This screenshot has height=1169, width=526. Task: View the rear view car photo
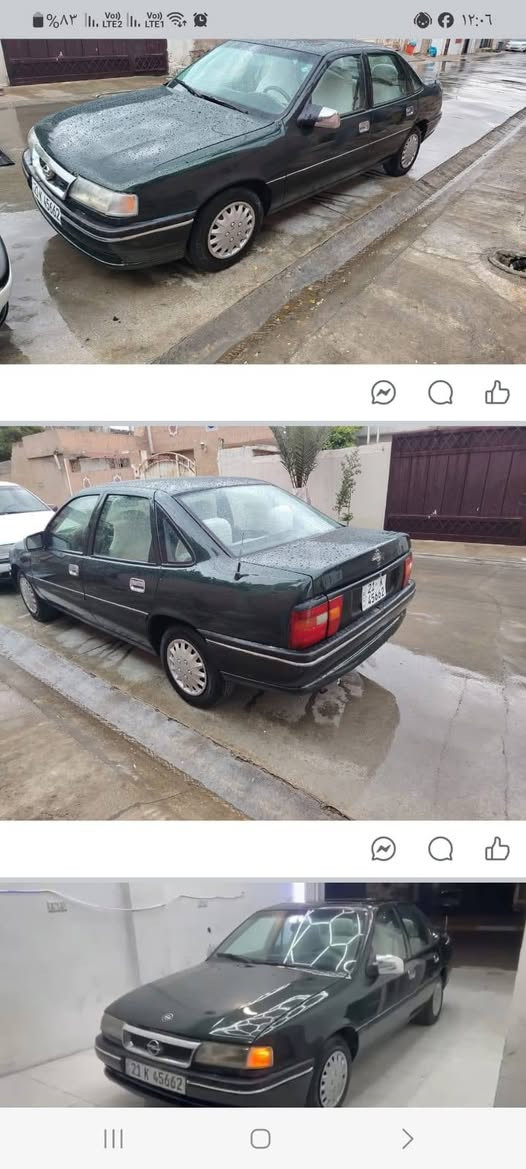click(263, 623)
